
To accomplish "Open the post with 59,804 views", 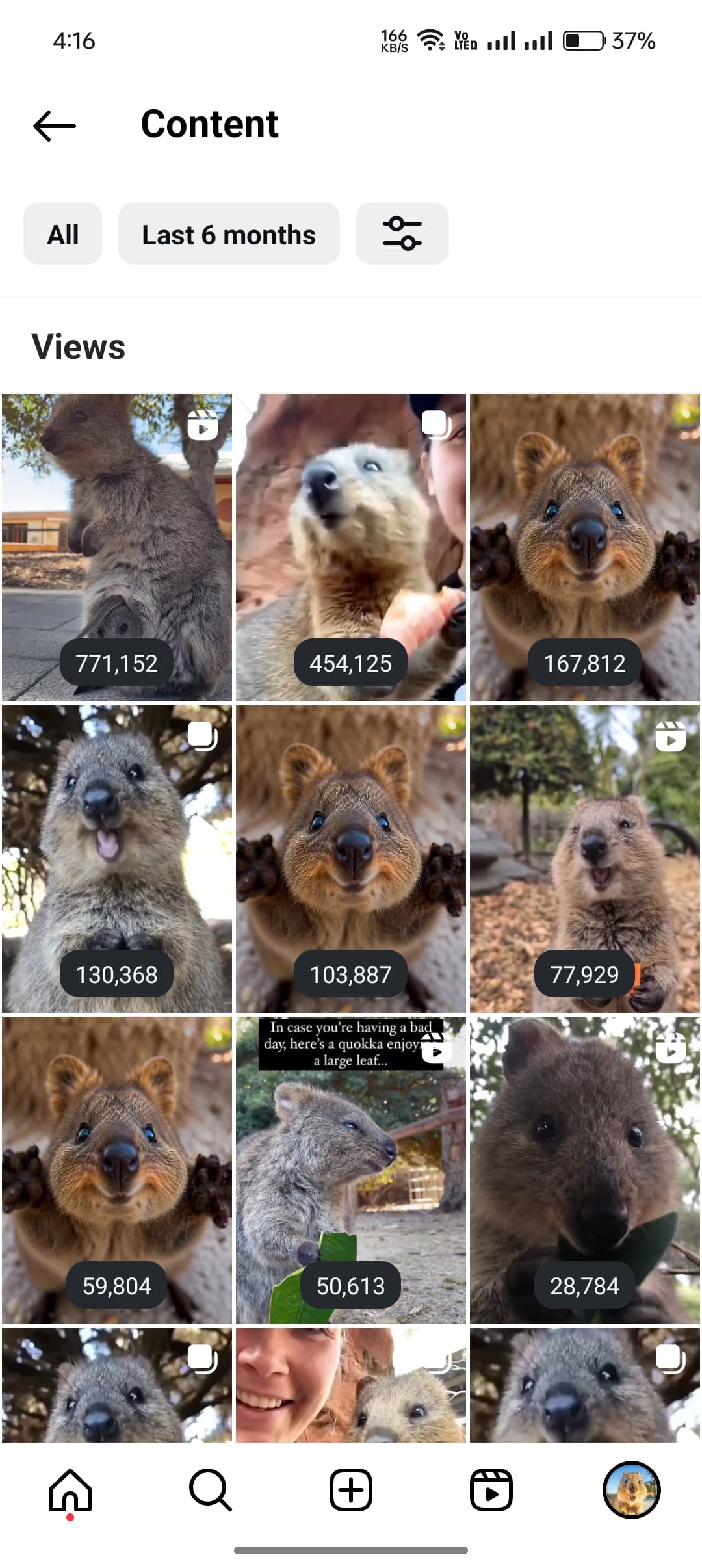I will pyautogui.click(x=117, y=1170).
